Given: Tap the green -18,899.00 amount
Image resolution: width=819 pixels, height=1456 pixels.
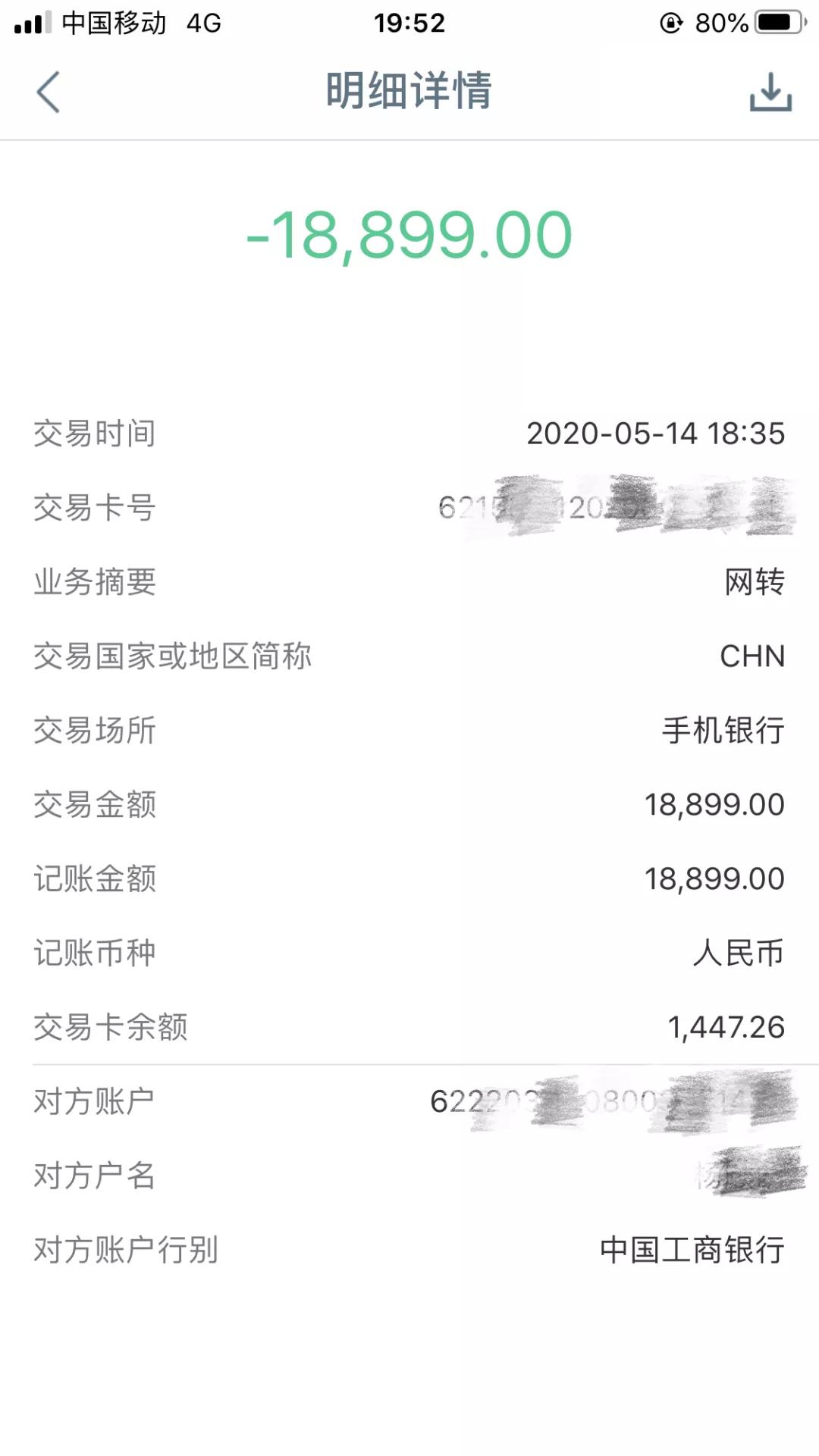Looking at the screenshot, I should pos(409,237).
